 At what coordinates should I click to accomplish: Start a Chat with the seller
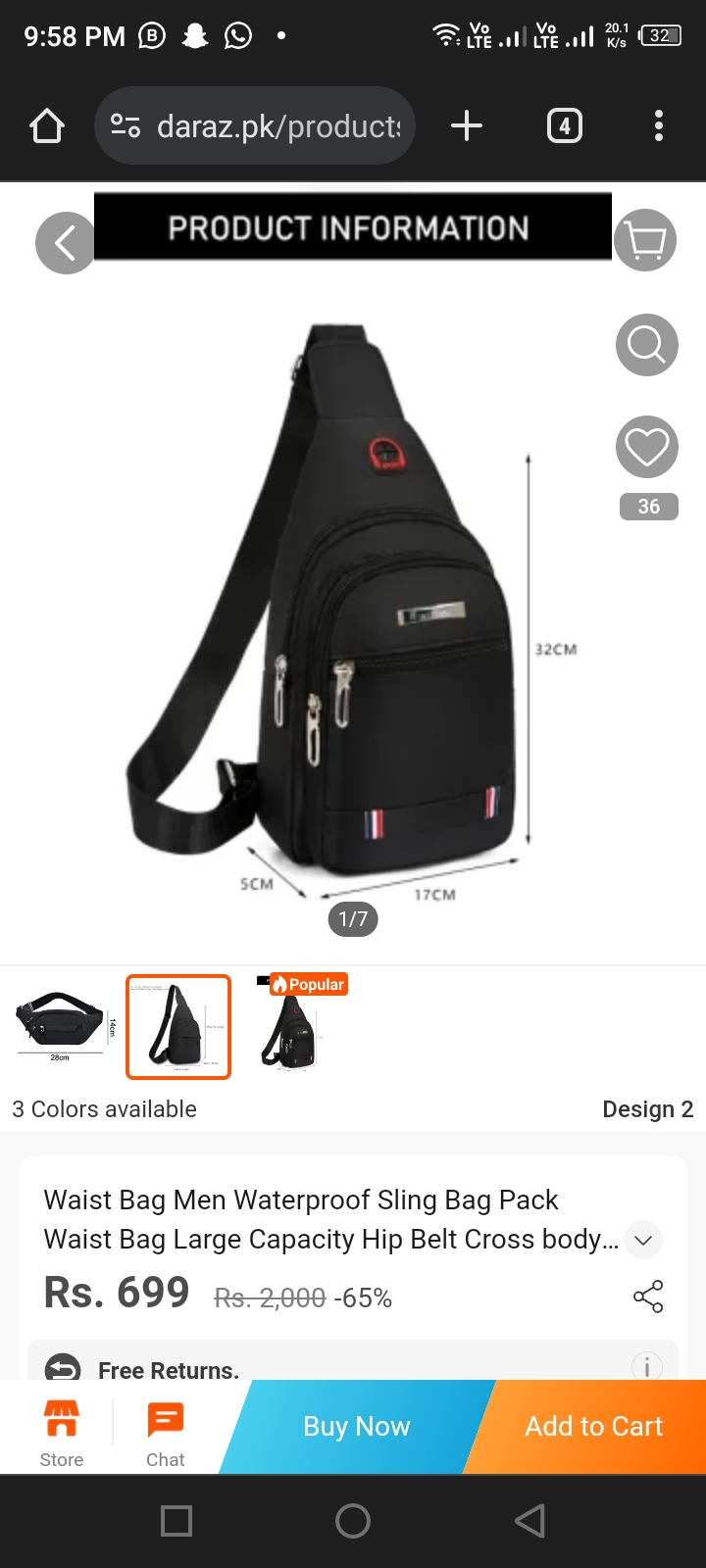[165, 1432]
